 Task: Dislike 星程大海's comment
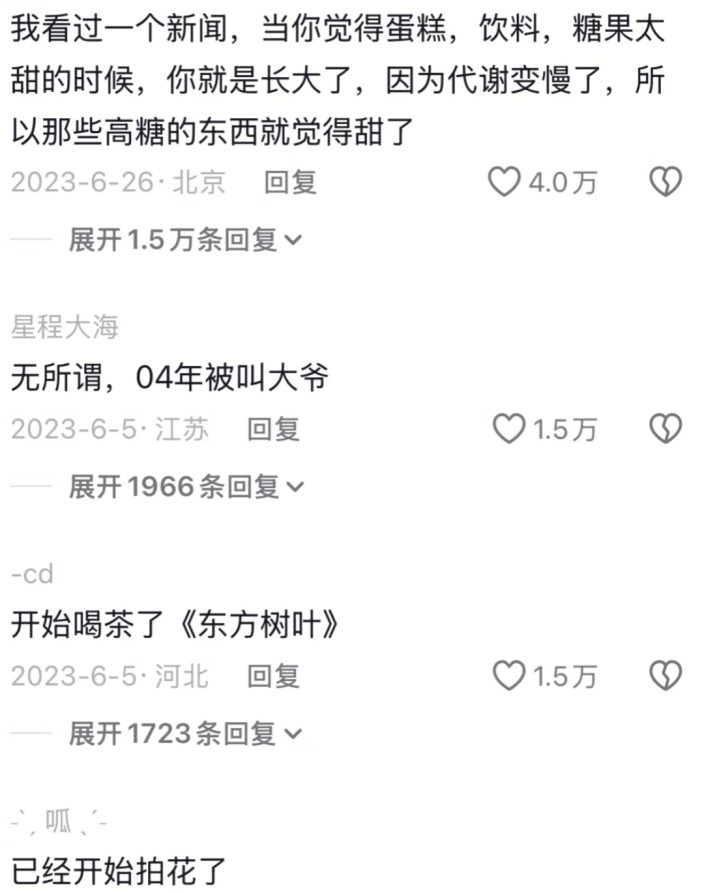click(x=666, y=429)
